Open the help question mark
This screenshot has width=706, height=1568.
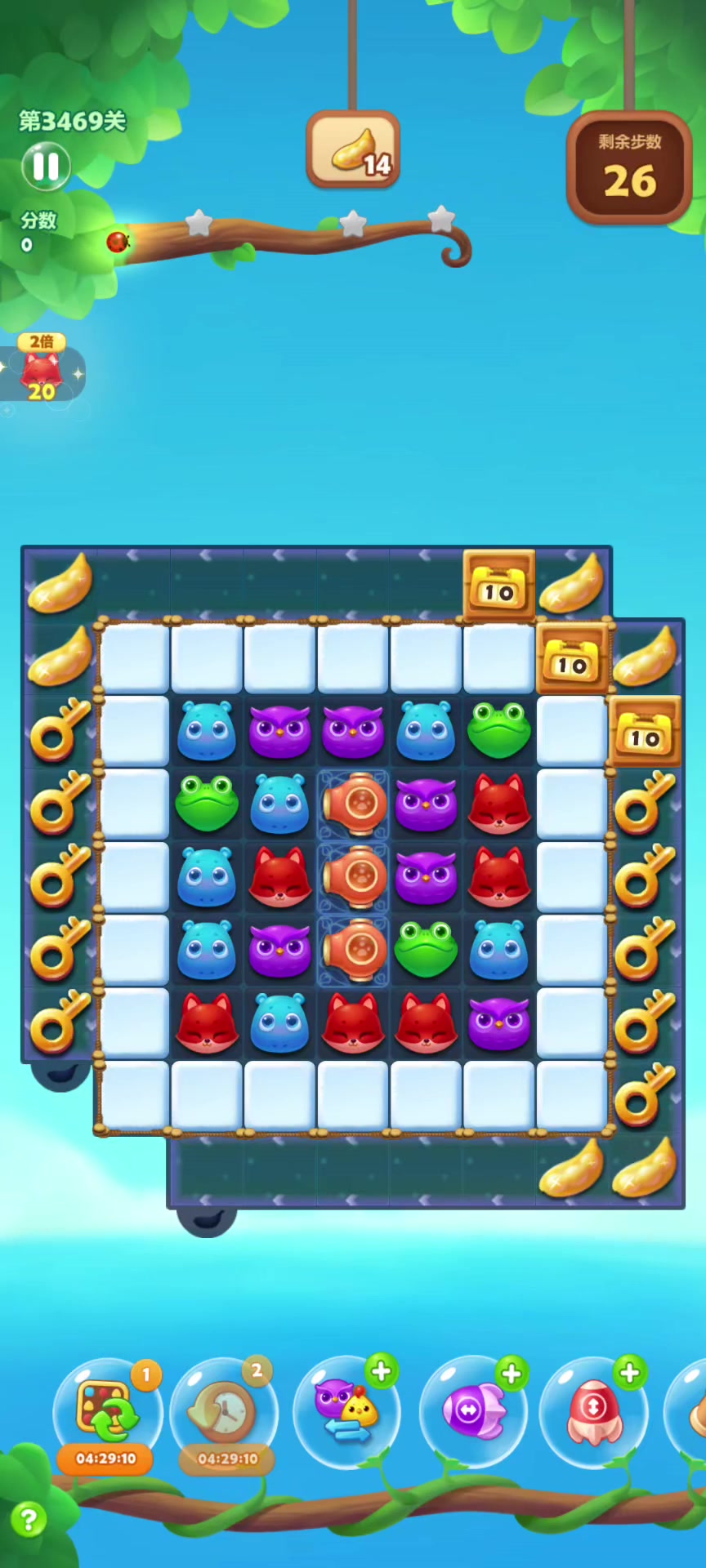tap(29, 1520)
